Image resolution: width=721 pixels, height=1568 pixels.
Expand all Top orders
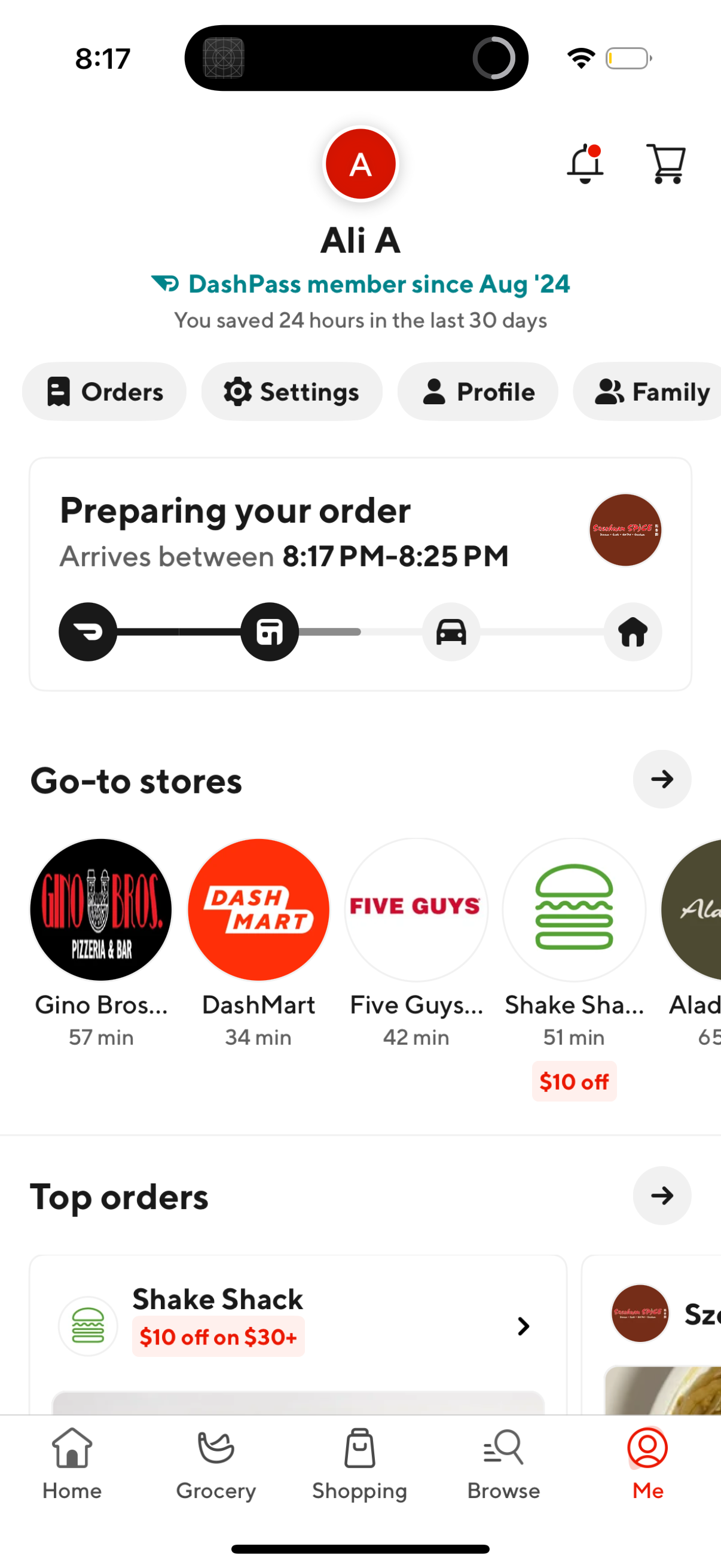(662, 1195)
